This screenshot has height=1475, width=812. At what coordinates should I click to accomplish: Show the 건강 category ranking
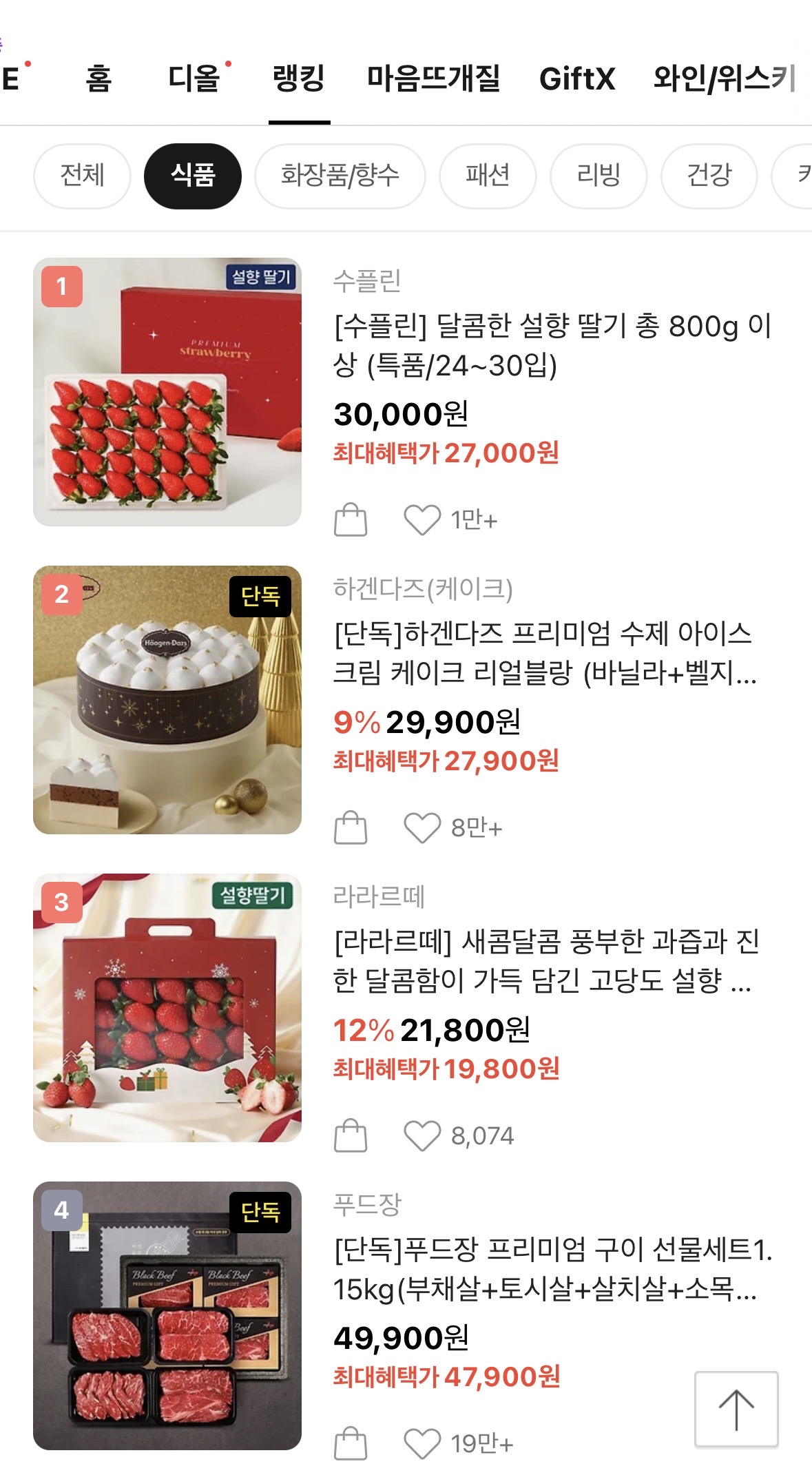point(709,176)
